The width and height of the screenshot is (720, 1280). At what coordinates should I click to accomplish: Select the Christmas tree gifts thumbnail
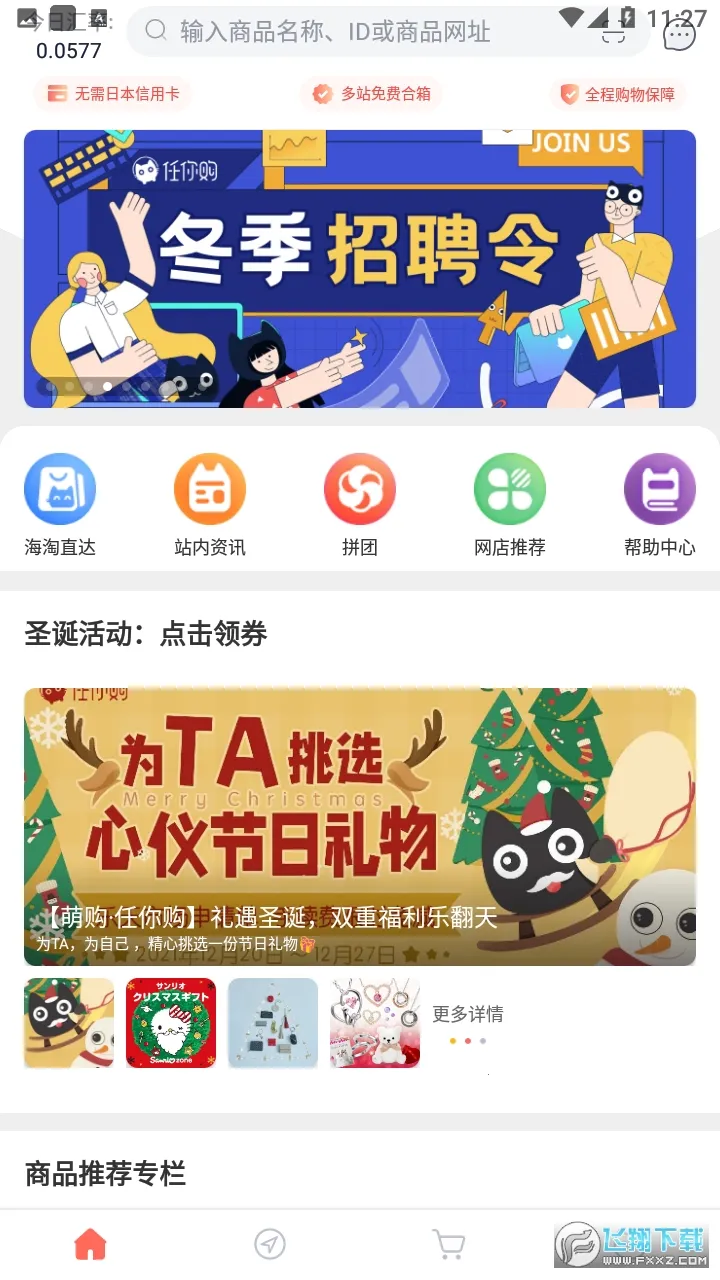(273, 1023)
